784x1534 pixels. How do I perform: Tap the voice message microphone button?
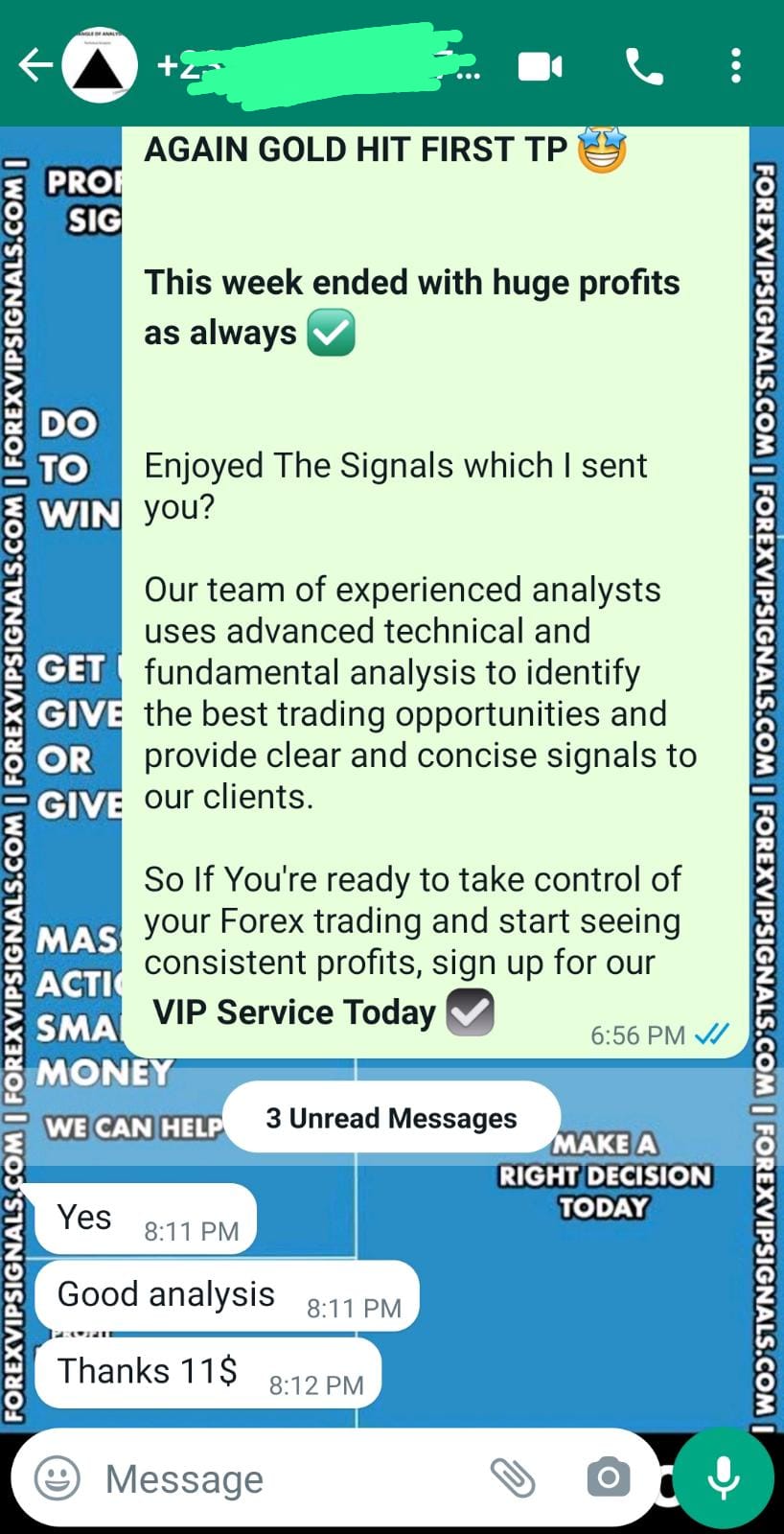click(x=724, y=1477)
